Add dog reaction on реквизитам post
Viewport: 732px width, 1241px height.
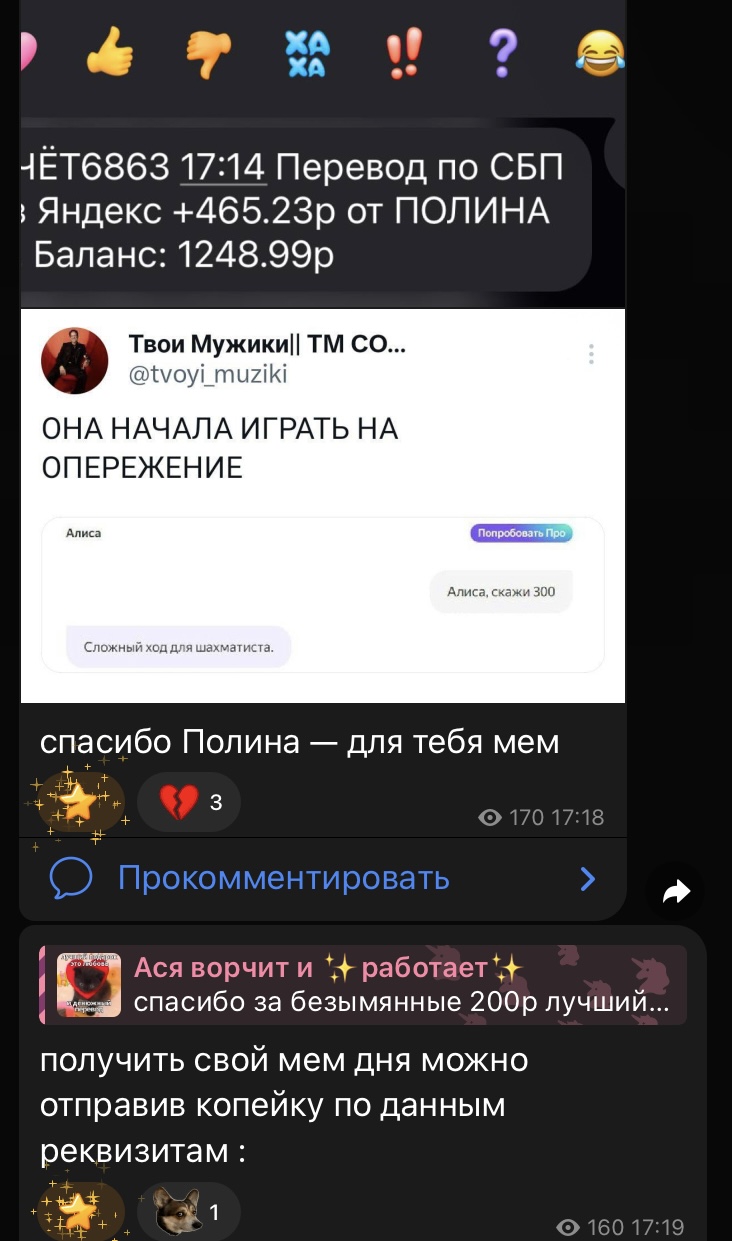point(188,1213)
